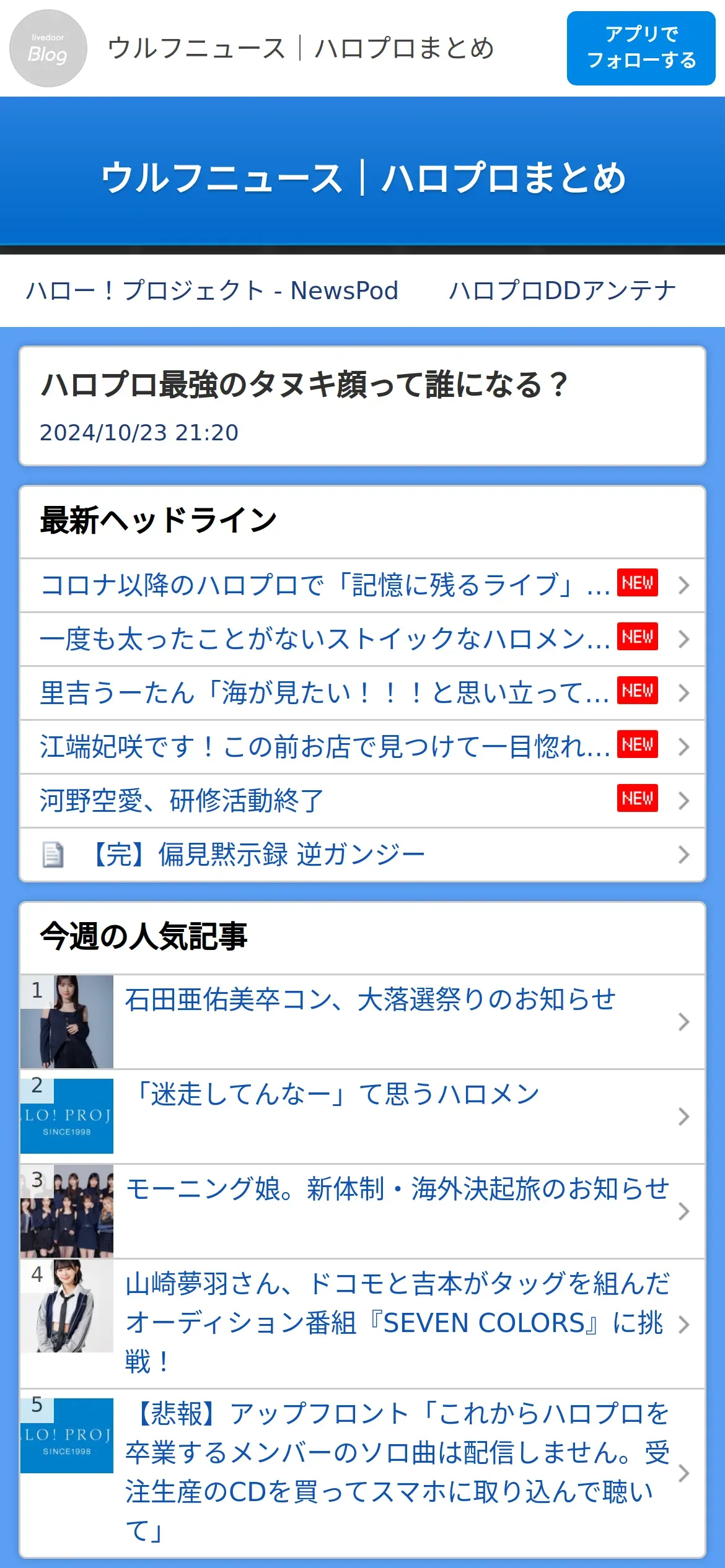Open the 里吉うーたん「海が見たい」 headline

click(362, 693)
